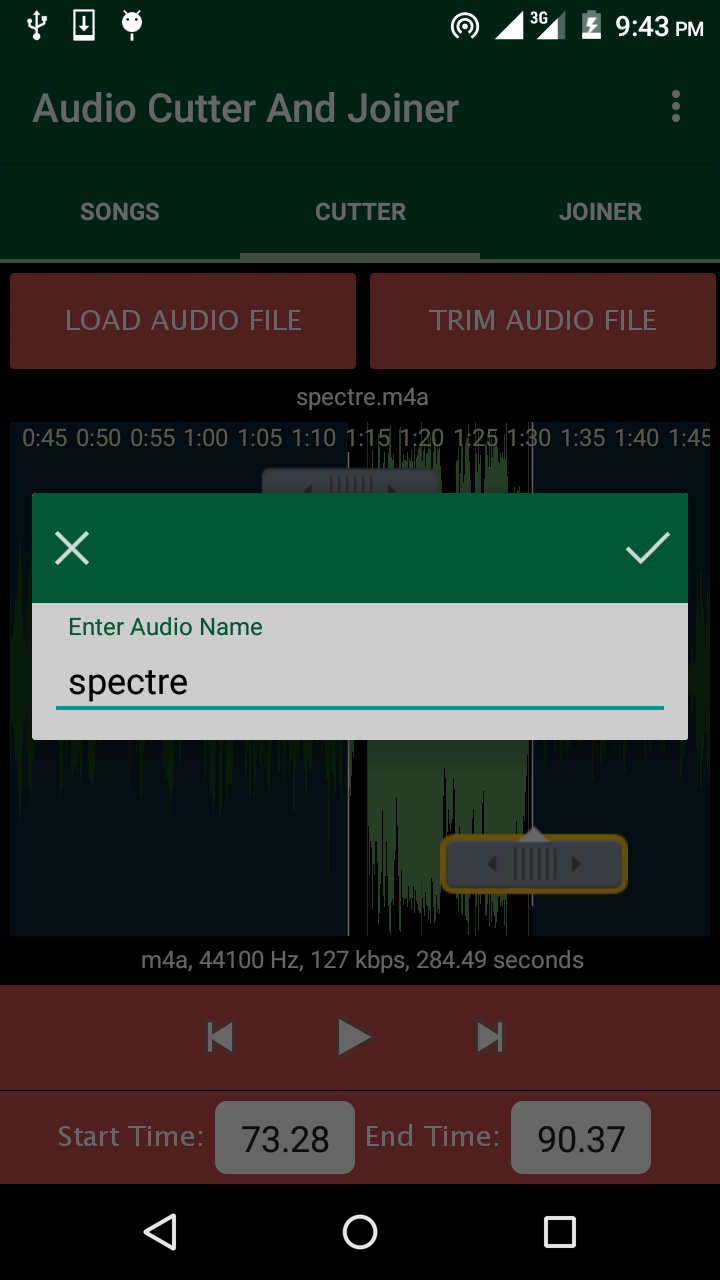
Task: Switch to the SONGS tab
Action: [x=119, y=211]
